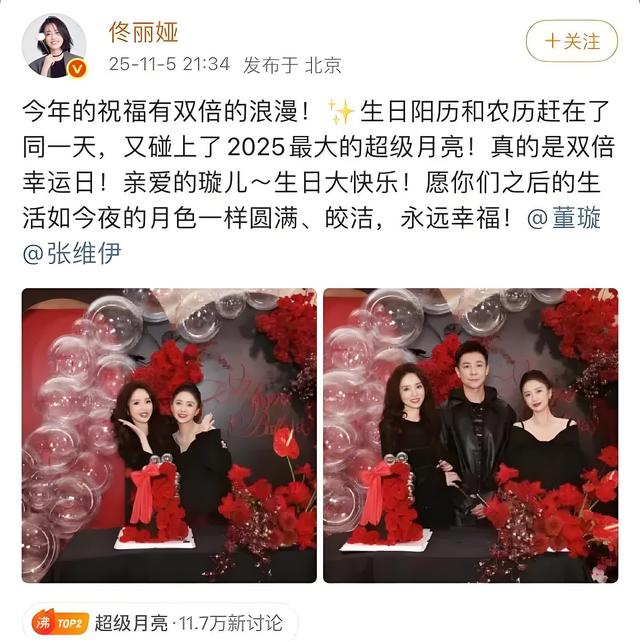Screen dimensions: 640x642
Task: View the first photo with two women
Action: [169, 435]
